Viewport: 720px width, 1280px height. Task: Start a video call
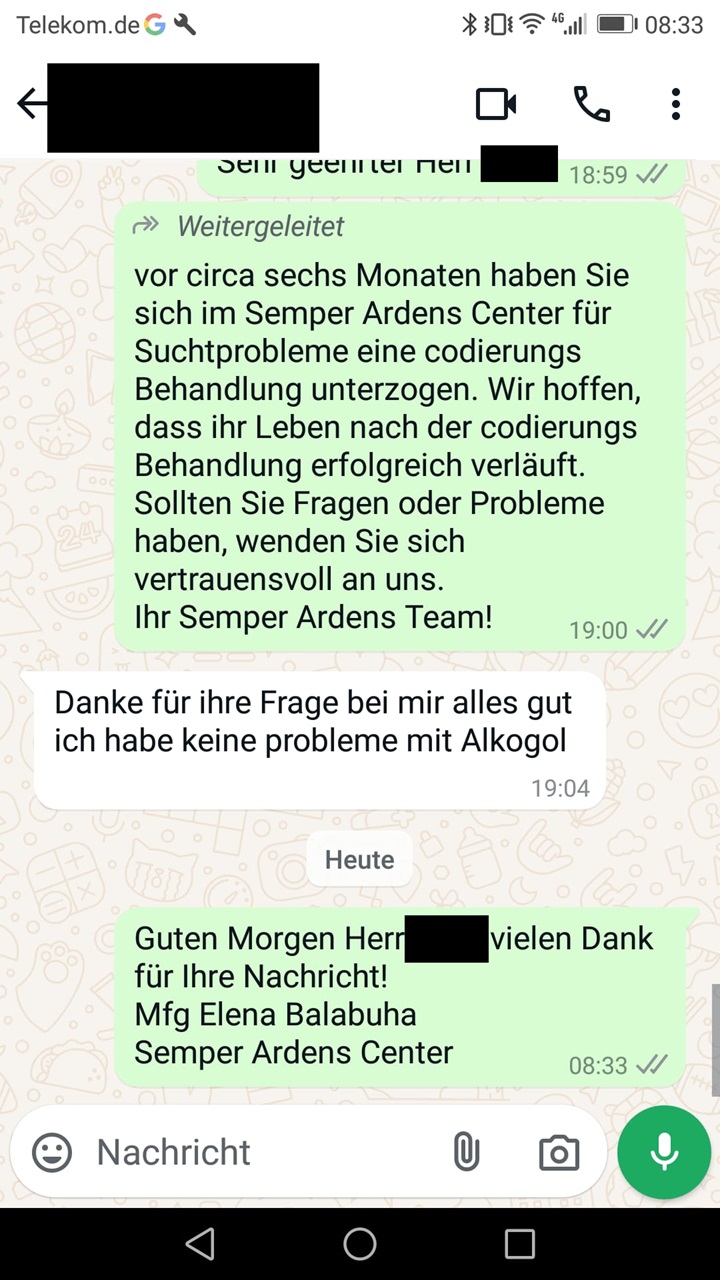click(495, 104)
